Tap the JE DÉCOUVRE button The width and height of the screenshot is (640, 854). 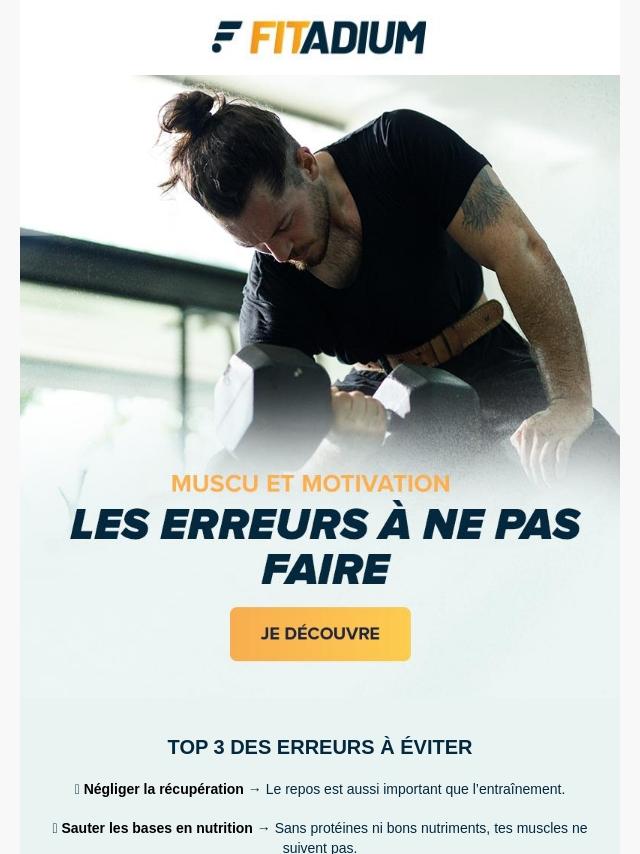coord(320,634)
